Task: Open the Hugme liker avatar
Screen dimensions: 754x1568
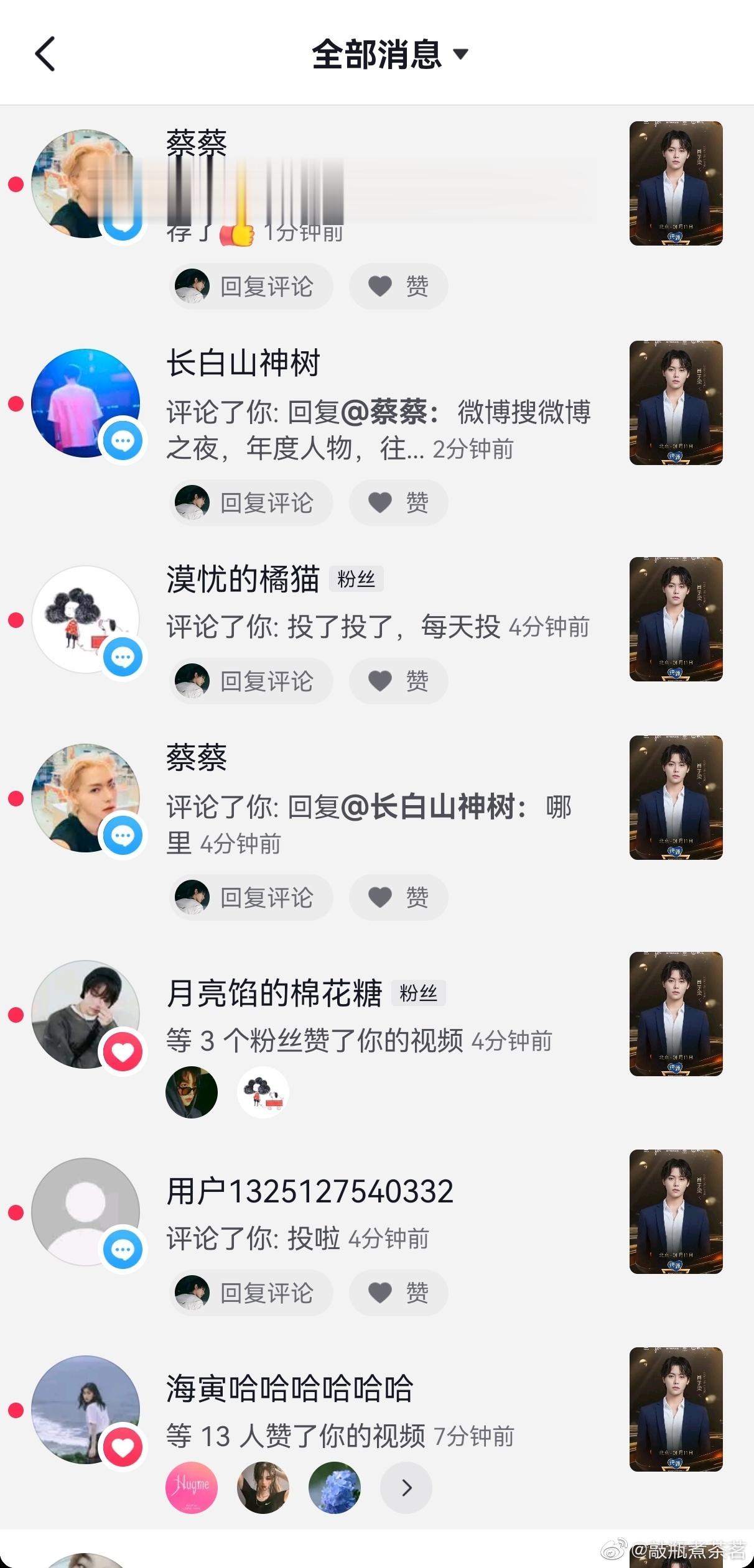Action: (192, 1487)
